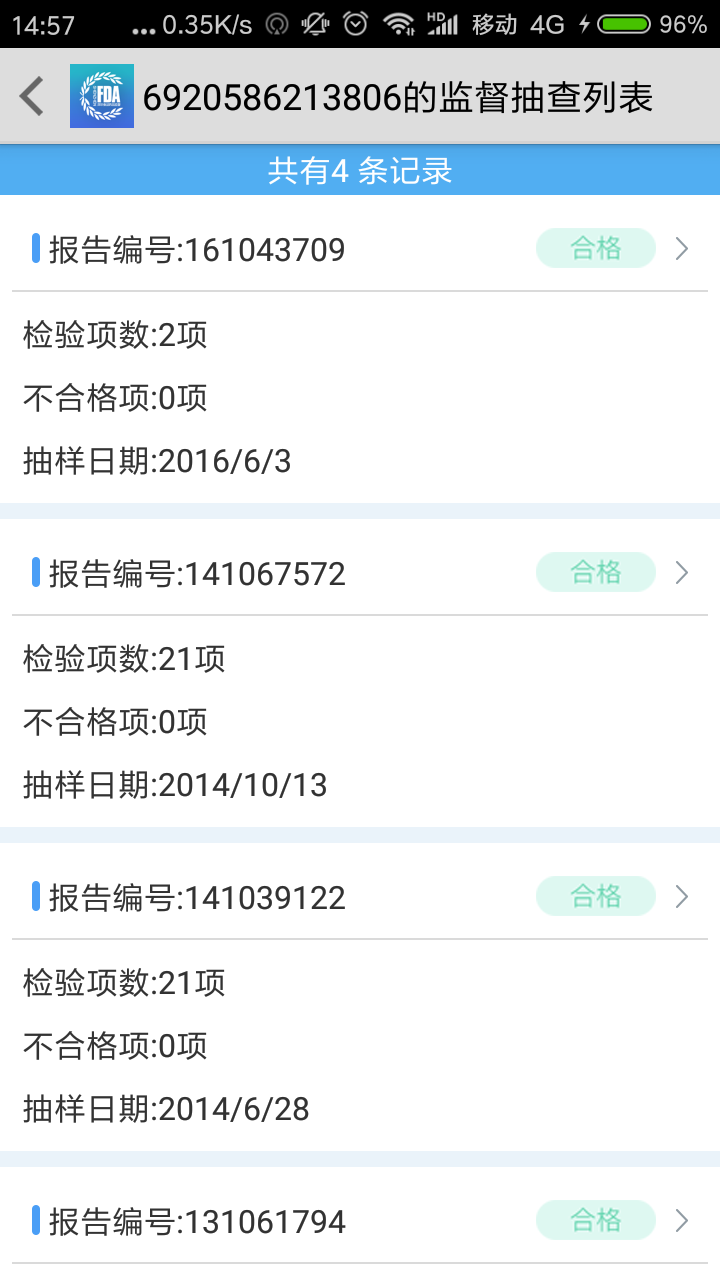Open details chevron for report 141039122
Screen dimensions: 720x1280
click(x=681, y=896)
